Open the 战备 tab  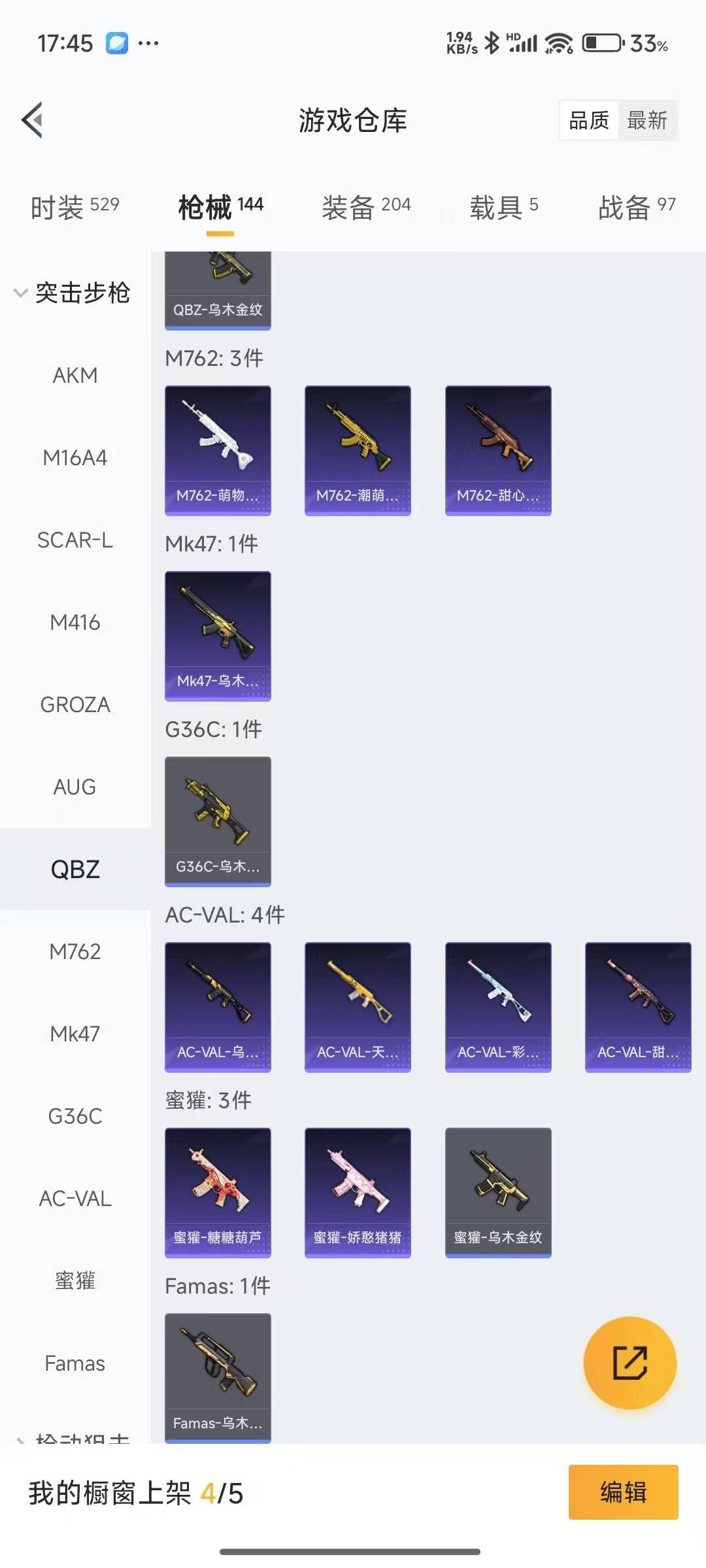coord(636,207)
